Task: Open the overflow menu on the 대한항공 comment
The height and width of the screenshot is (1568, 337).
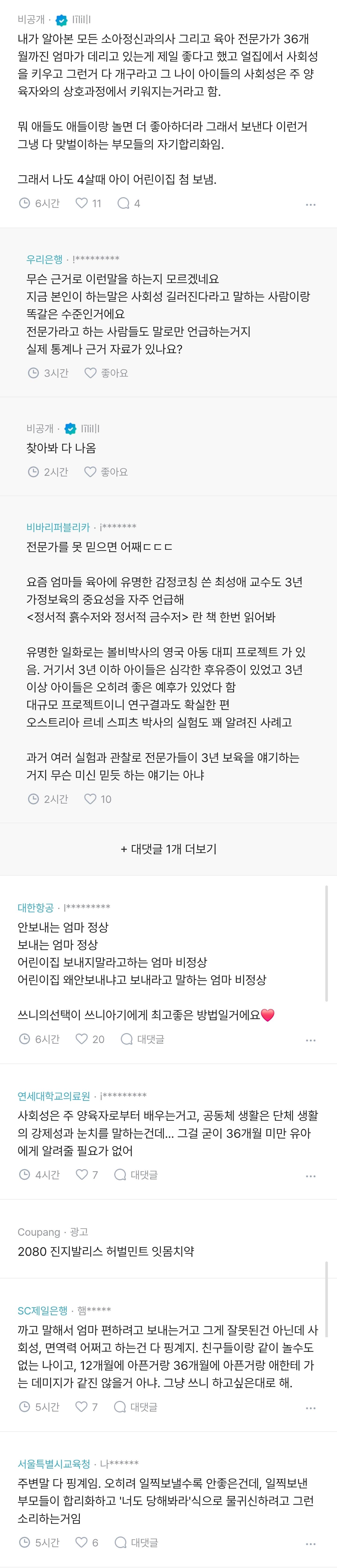Action: 310,1040
